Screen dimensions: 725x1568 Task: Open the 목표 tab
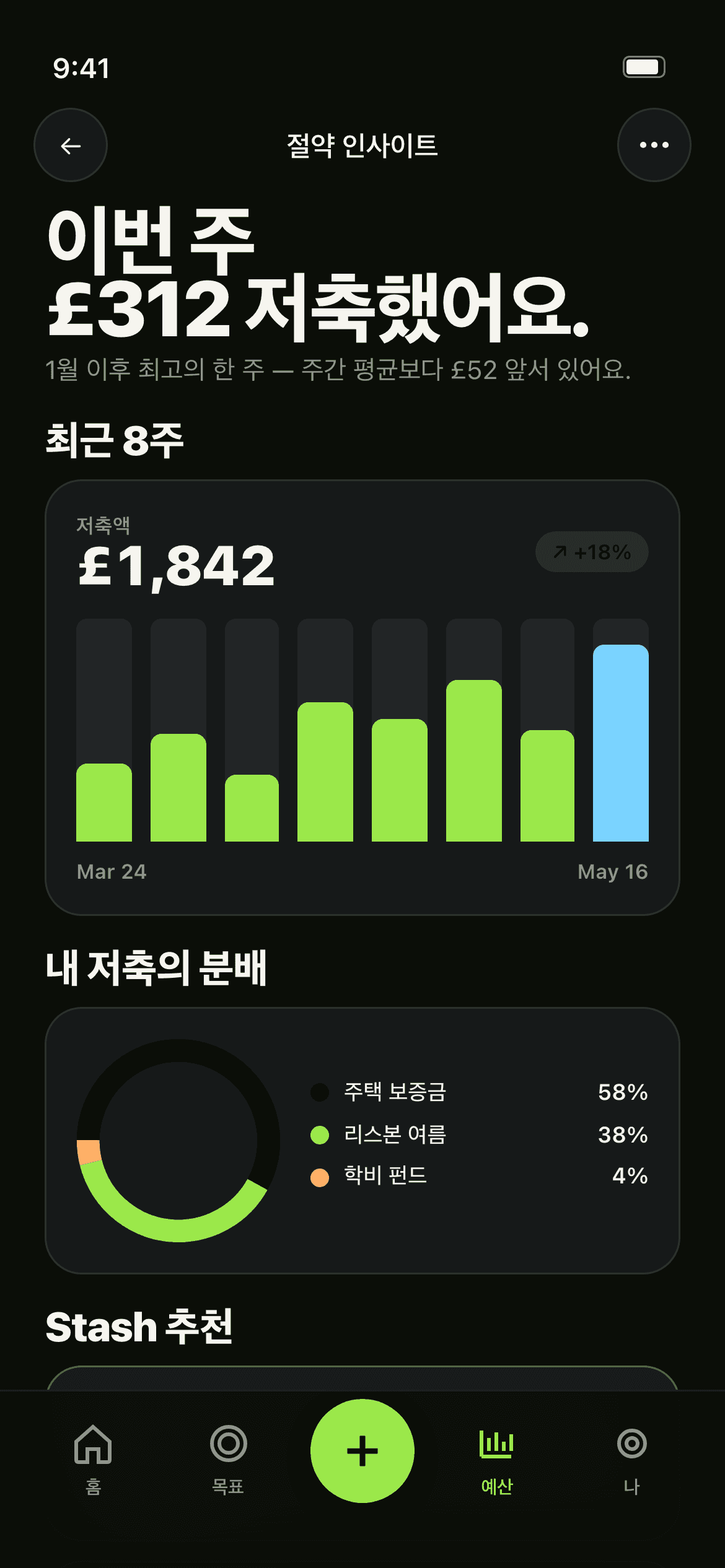point(228,1459)
